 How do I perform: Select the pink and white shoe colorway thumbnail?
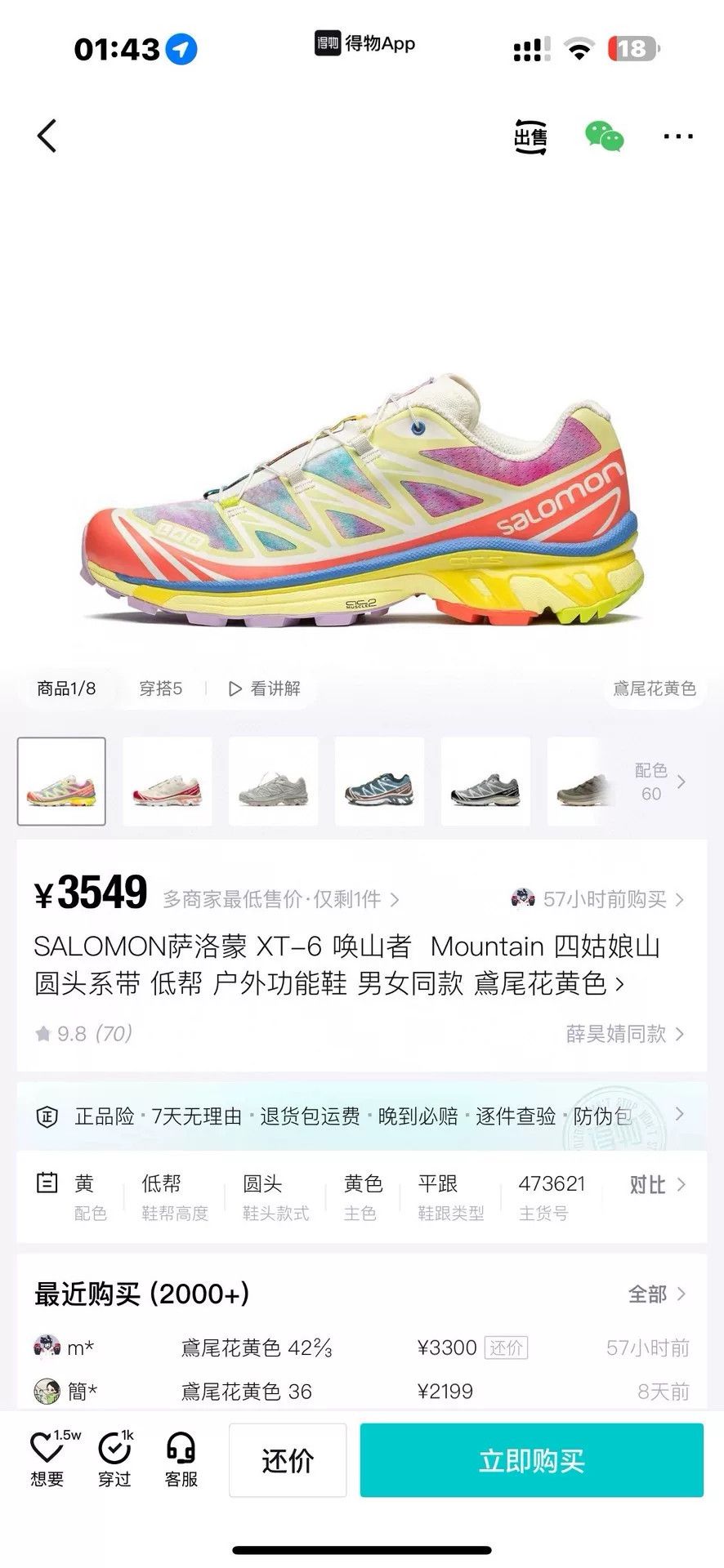pyautogui.click(x=168, y=782)
